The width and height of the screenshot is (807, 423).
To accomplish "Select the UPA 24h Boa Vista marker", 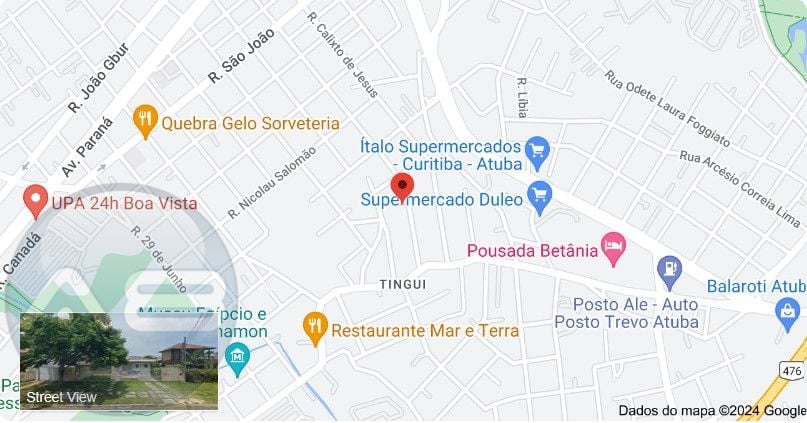I will [37, 201].
